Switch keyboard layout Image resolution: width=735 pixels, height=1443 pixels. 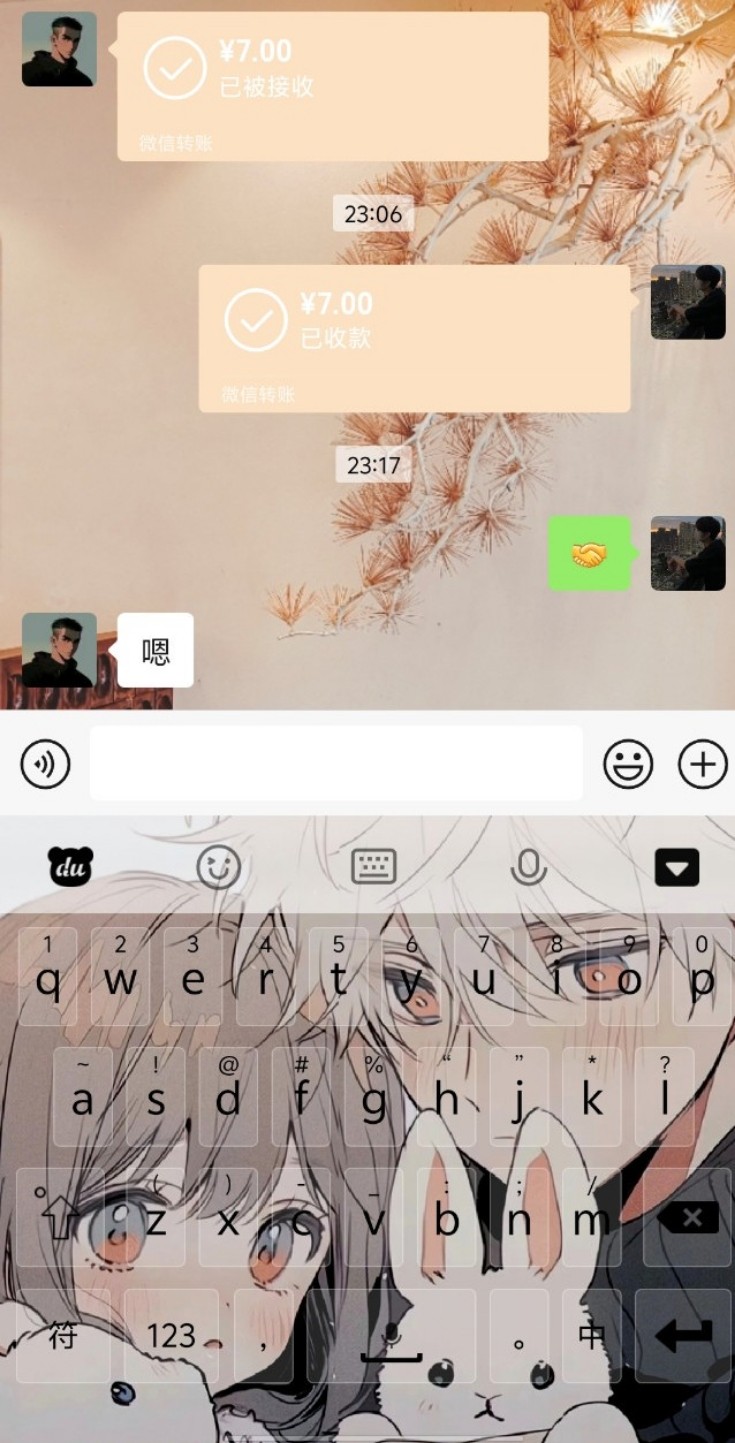point(374,867)
